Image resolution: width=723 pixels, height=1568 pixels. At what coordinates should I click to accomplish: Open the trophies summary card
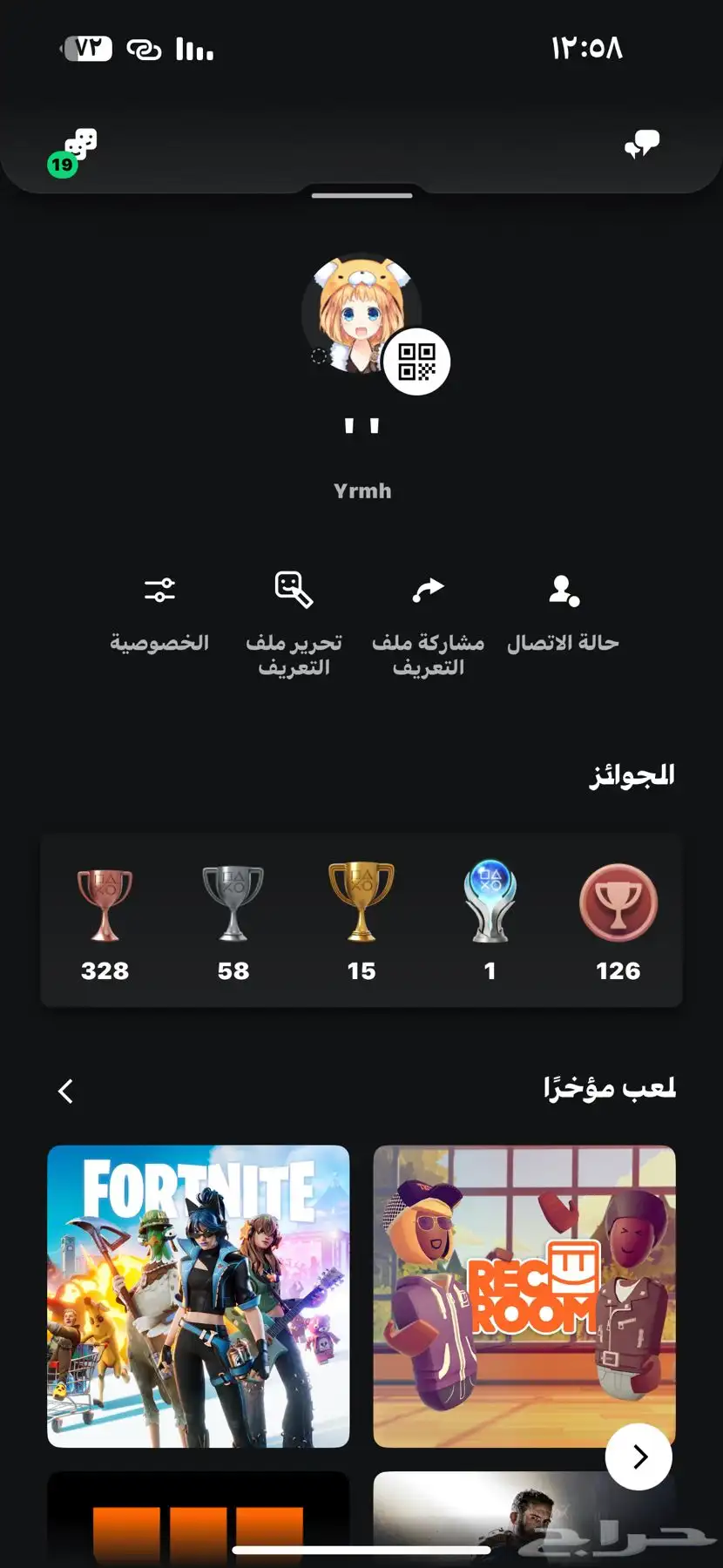point(361,921)
